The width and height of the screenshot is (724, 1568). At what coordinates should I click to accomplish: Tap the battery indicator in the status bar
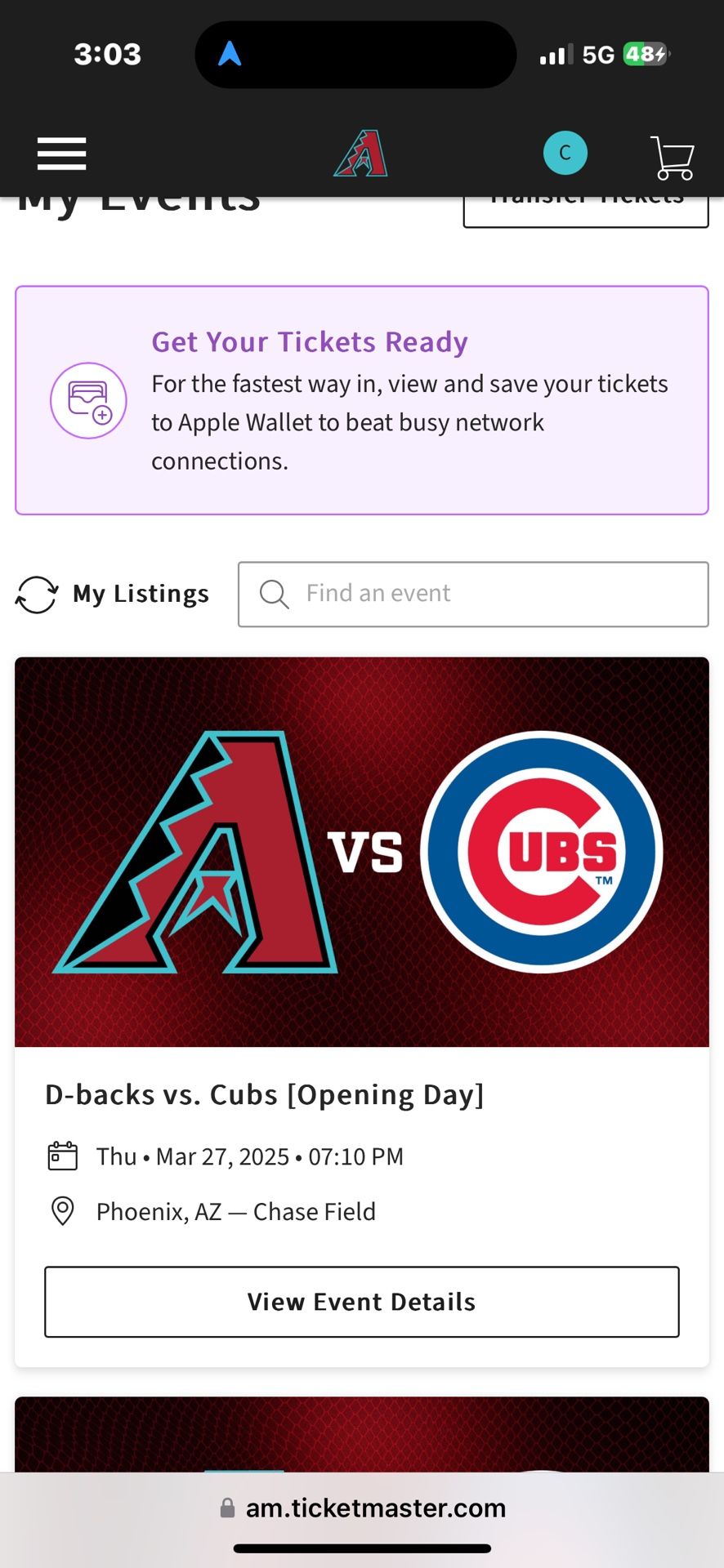pos(646,53)
